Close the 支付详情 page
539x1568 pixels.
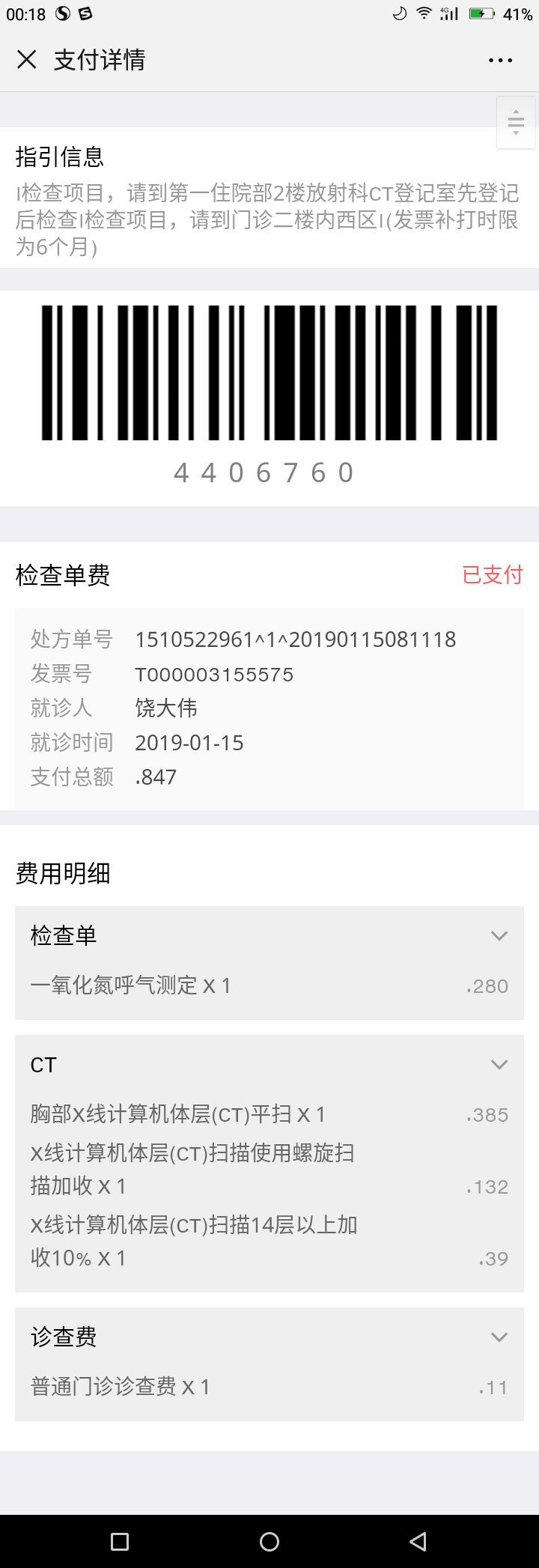coord(27,60)
